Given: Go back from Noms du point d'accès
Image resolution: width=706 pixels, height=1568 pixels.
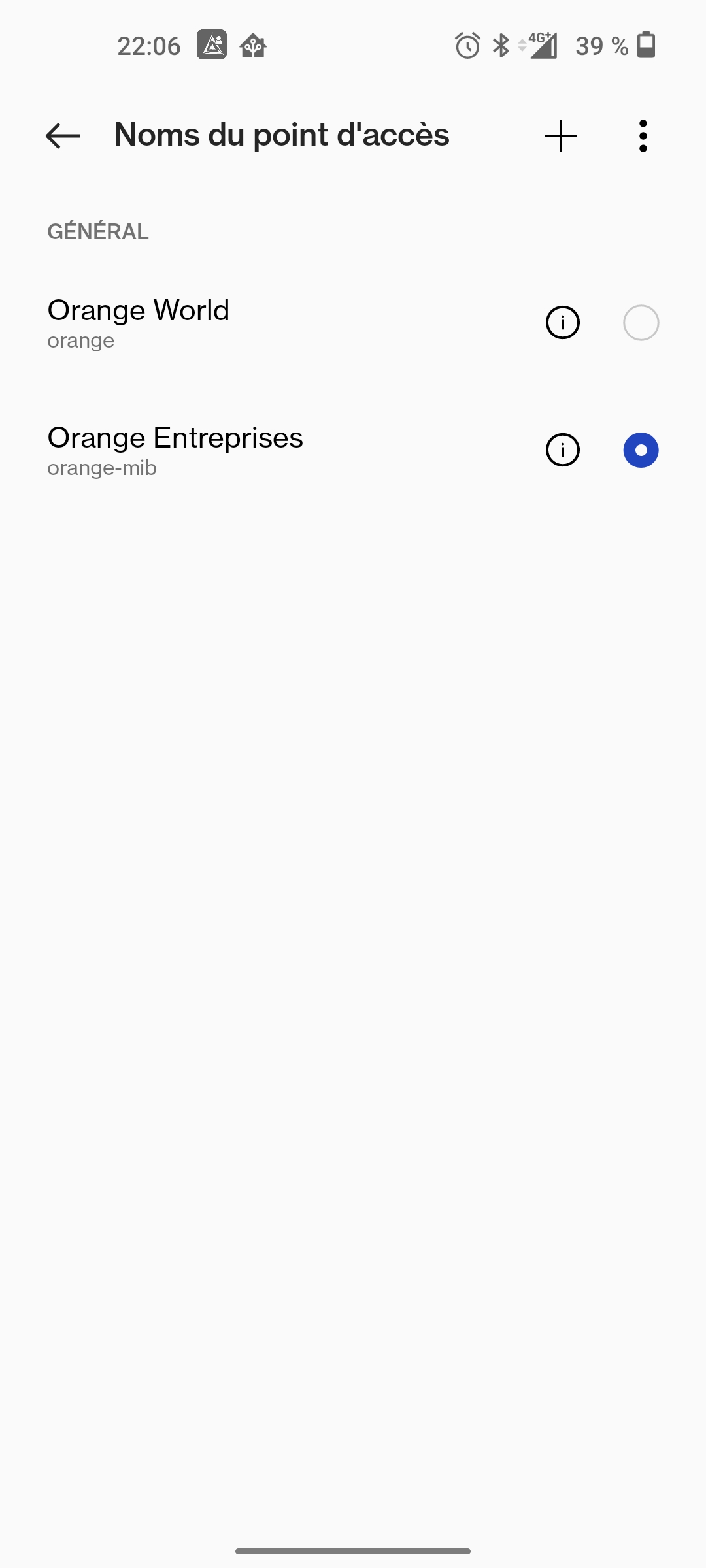Looking at the screenshot, I should point(63,136).
